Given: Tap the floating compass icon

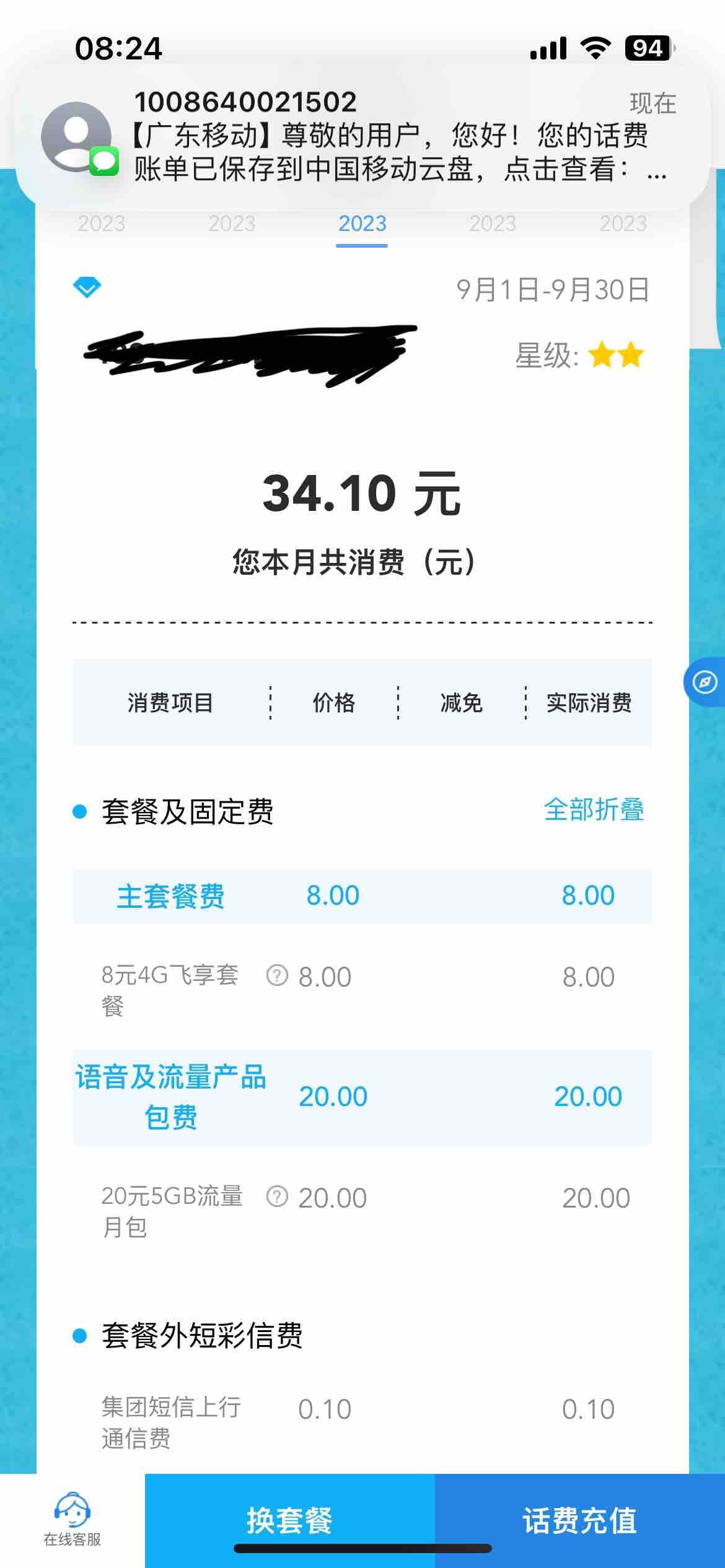Looking at the screenshot, I should click(x=705, y=682).
